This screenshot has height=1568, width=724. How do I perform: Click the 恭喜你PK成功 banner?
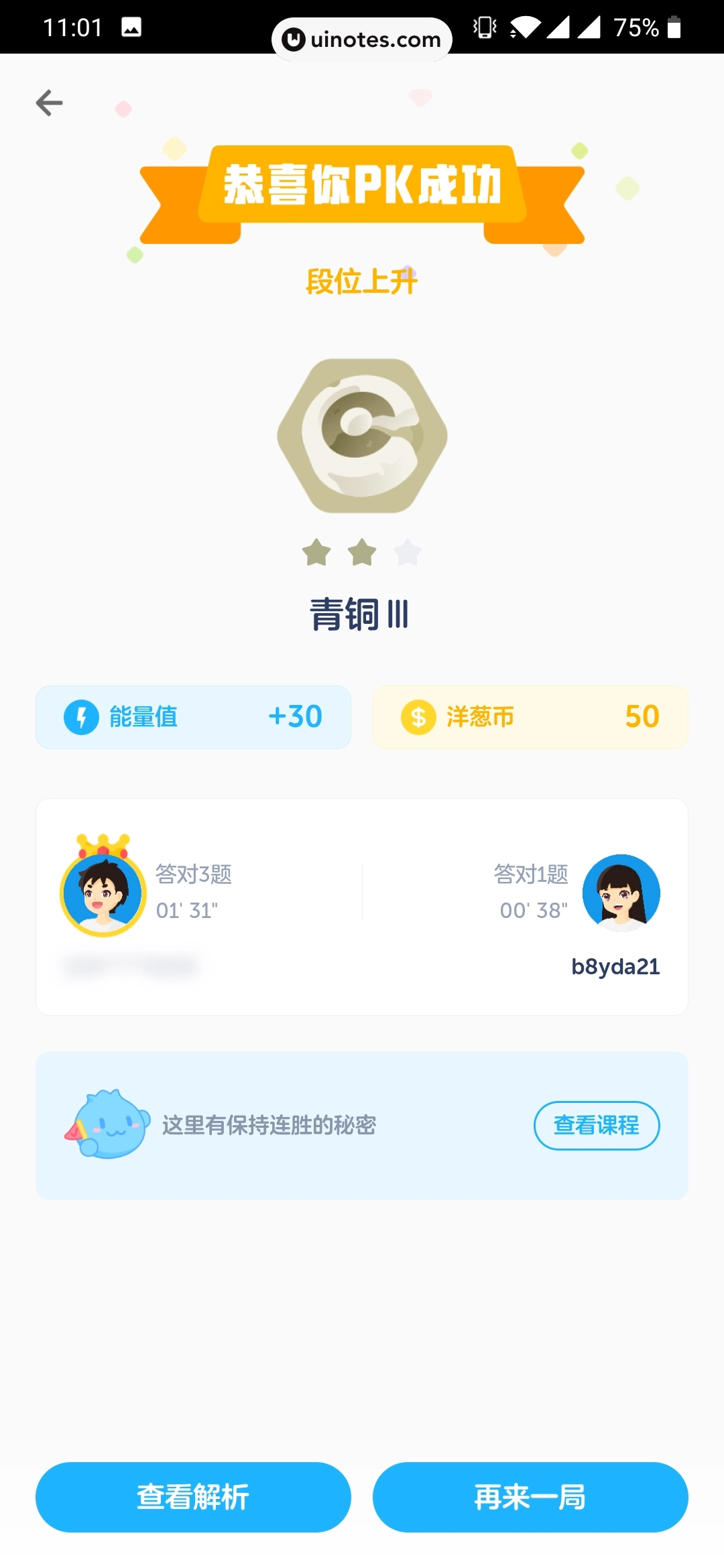coord(361,187)
